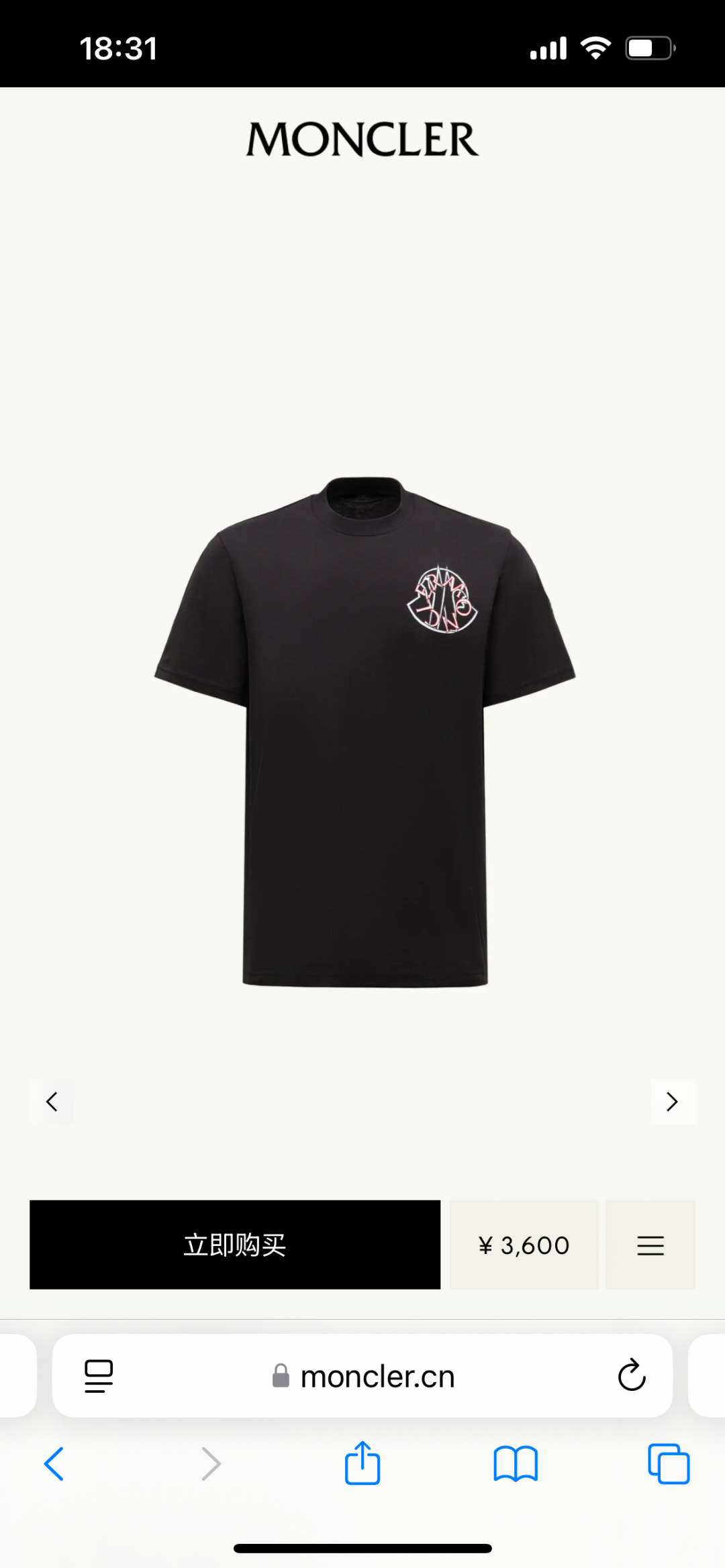Screen dimensions: 725x1568
Task: Open the Safari tabs overview
Action: coord(669,1463)
